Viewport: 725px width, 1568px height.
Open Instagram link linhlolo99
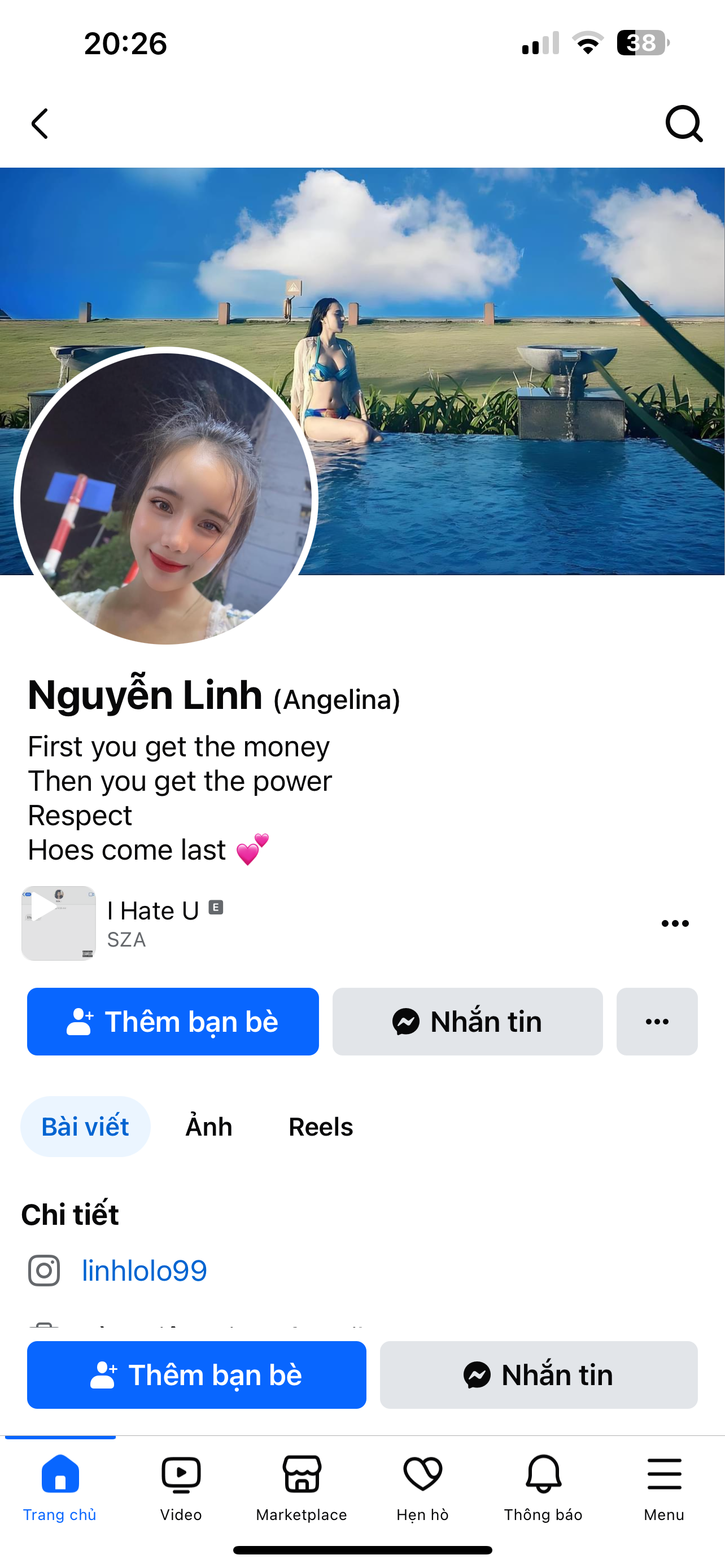(145, 1271)
